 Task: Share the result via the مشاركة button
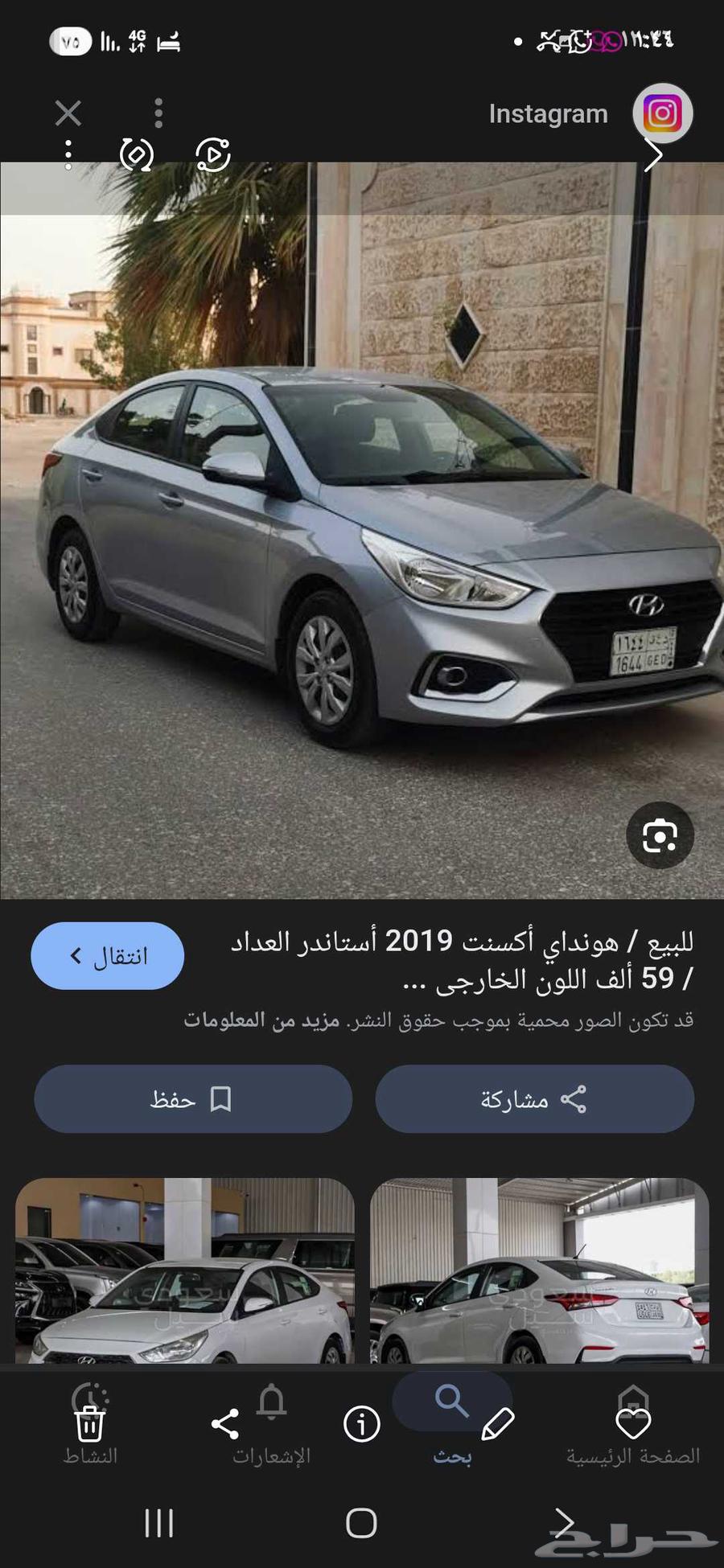pyautogui.click(x=535, y=1098)
